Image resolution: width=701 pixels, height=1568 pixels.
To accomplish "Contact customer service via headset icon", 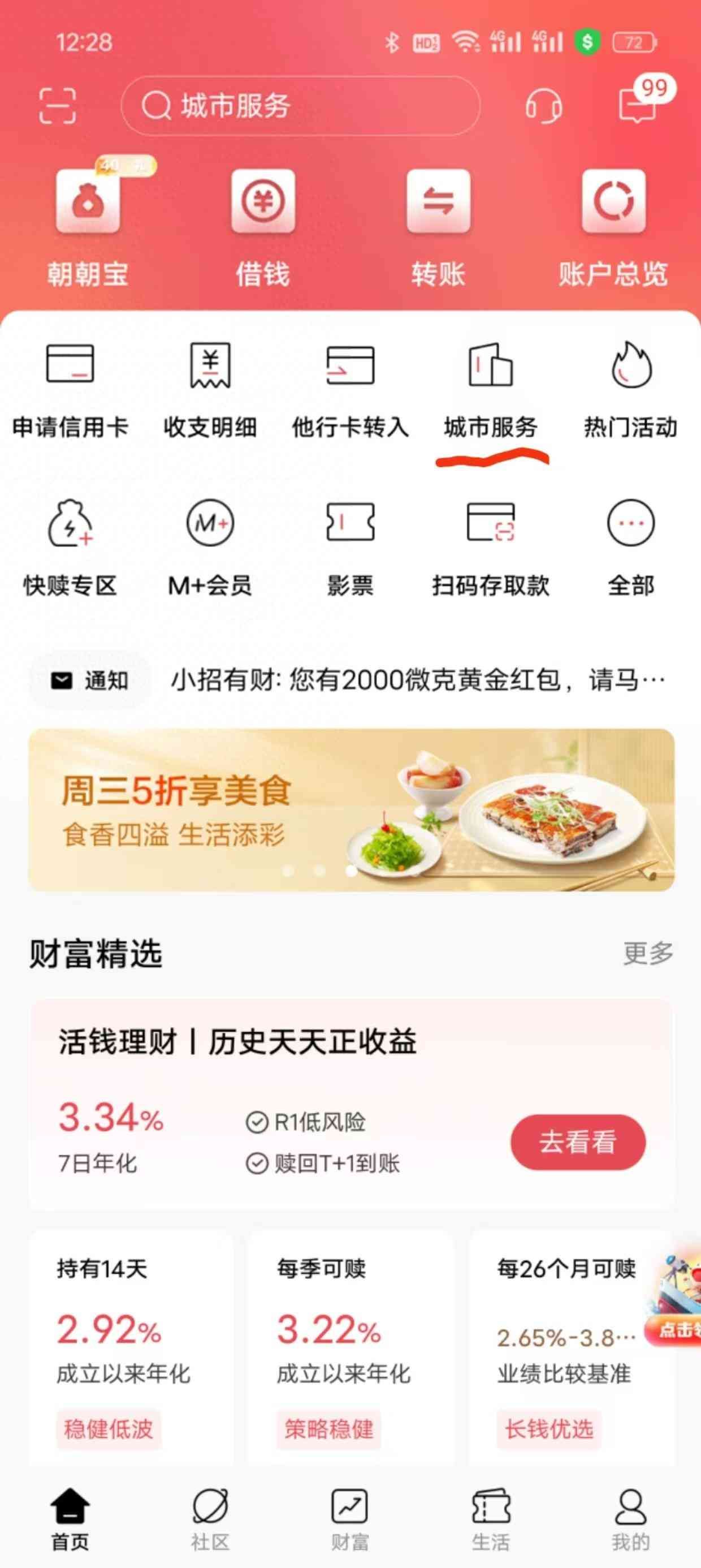I will click(543, 106).
